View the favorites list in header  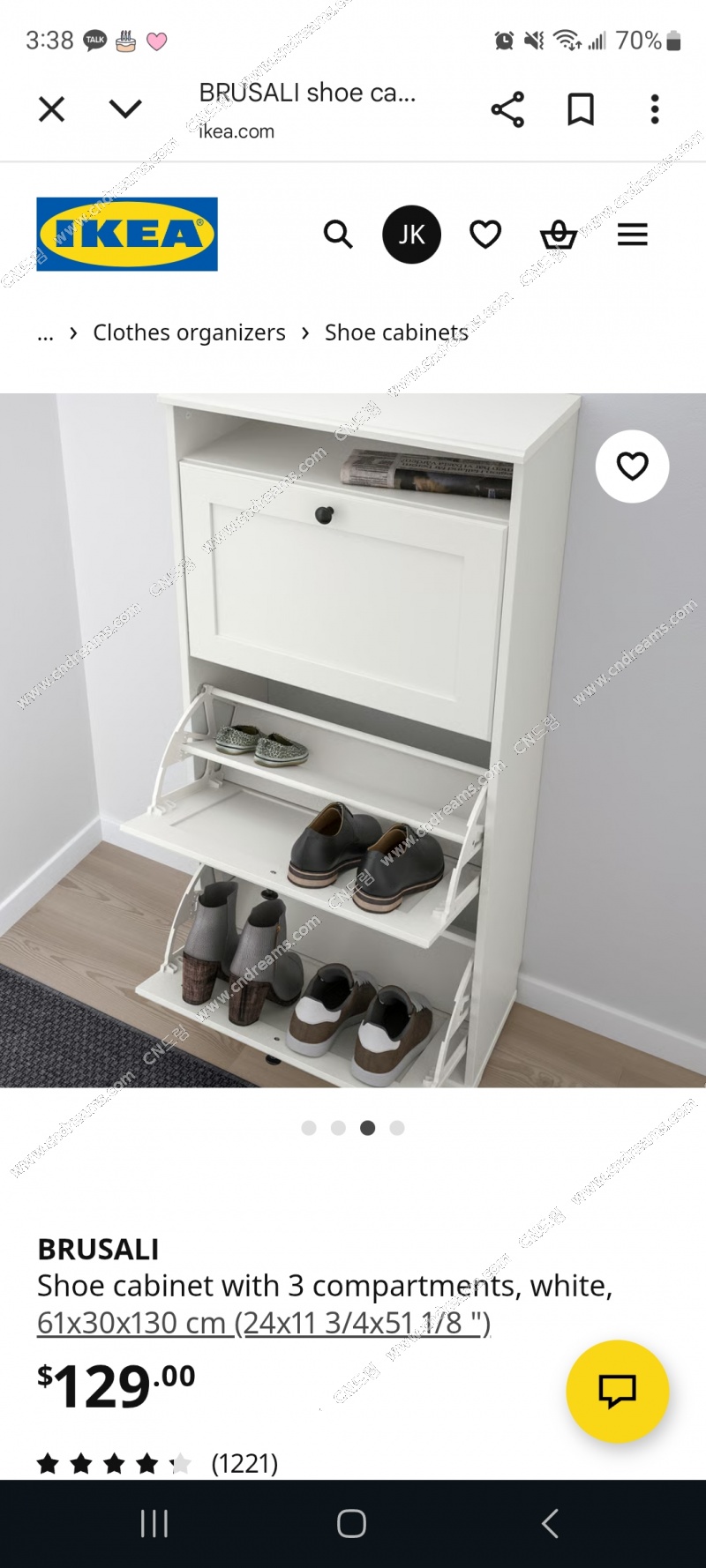(x=485, y=235)
